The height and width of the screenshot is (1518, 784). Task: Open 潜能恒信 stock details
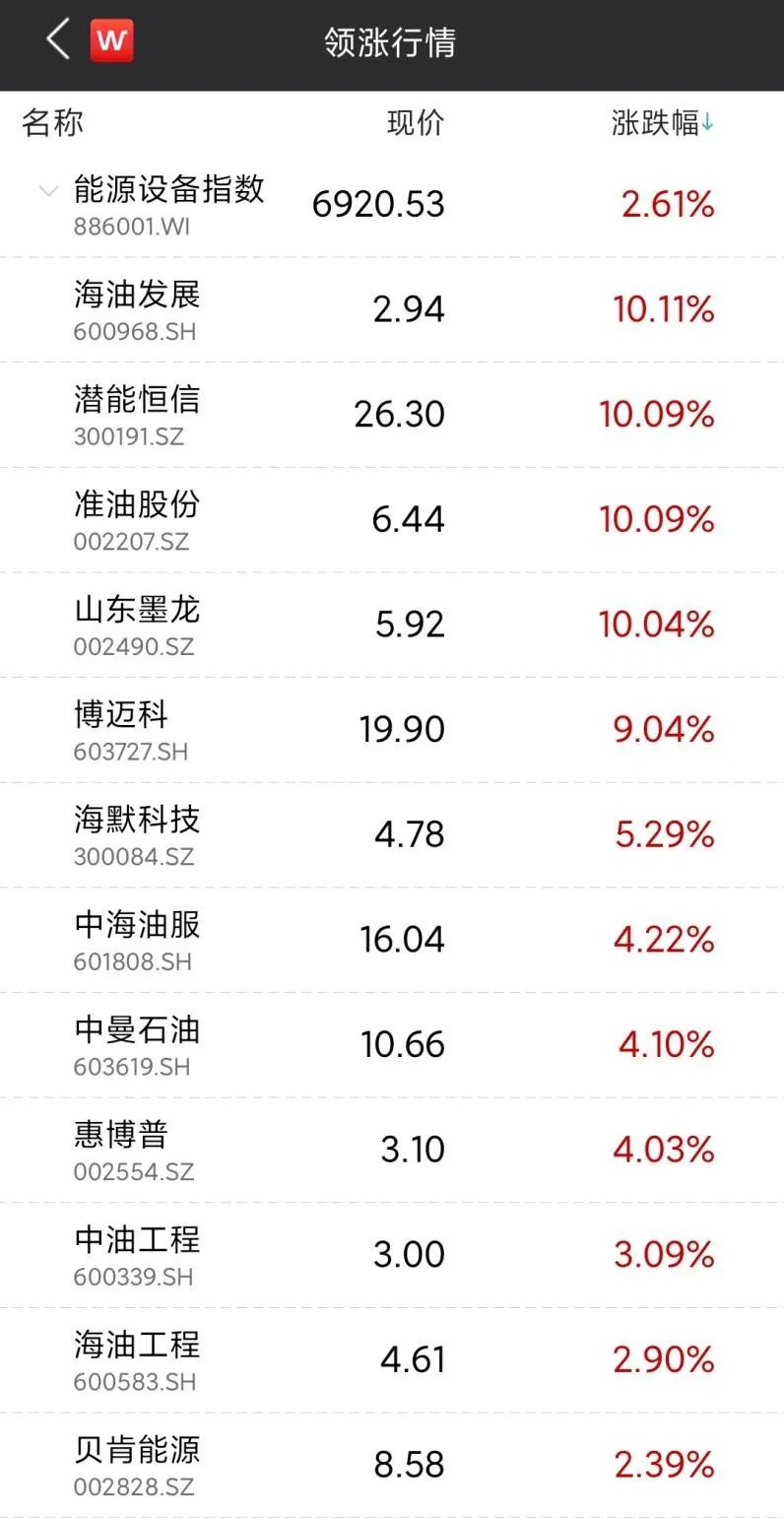tap(392, 415)
